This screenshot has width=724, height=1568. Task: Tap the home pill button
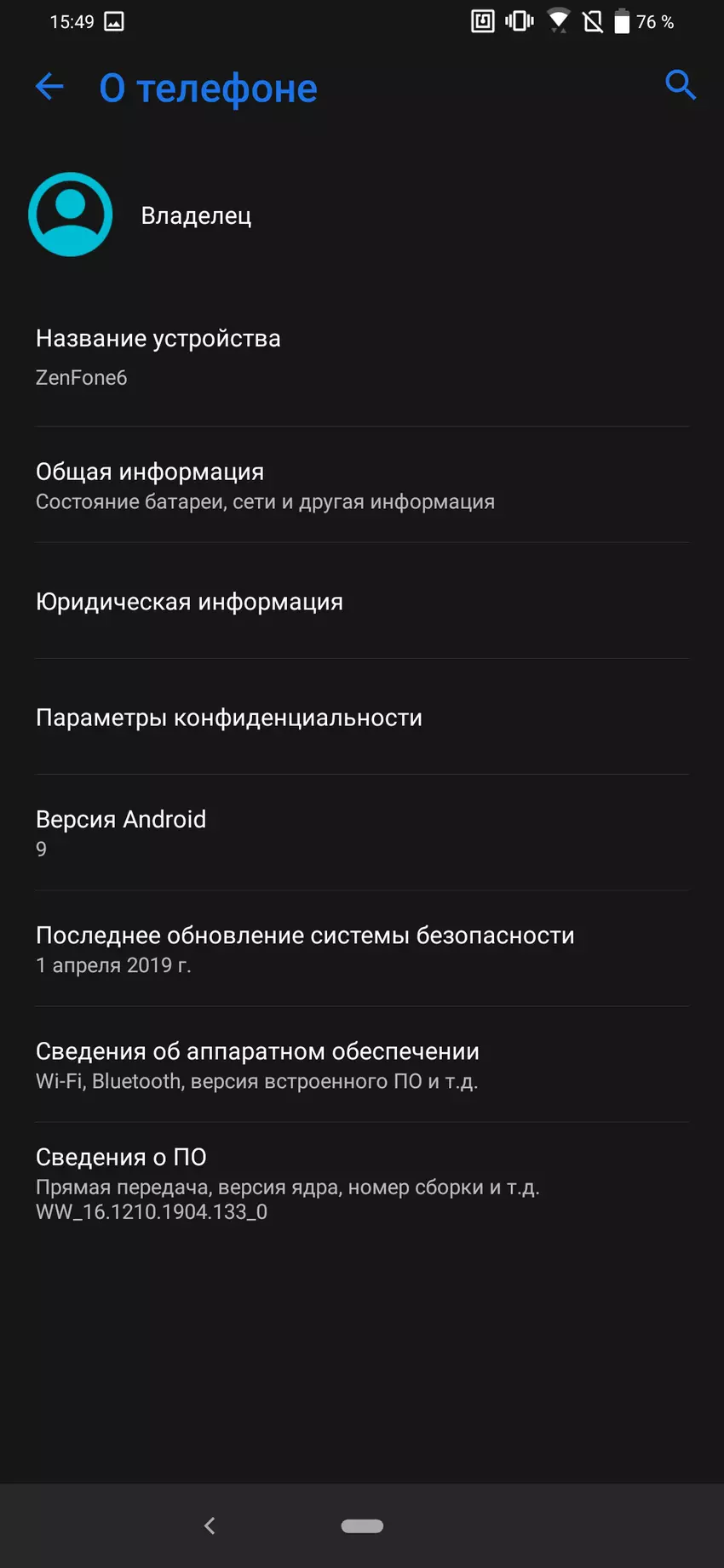[362, 1525]
